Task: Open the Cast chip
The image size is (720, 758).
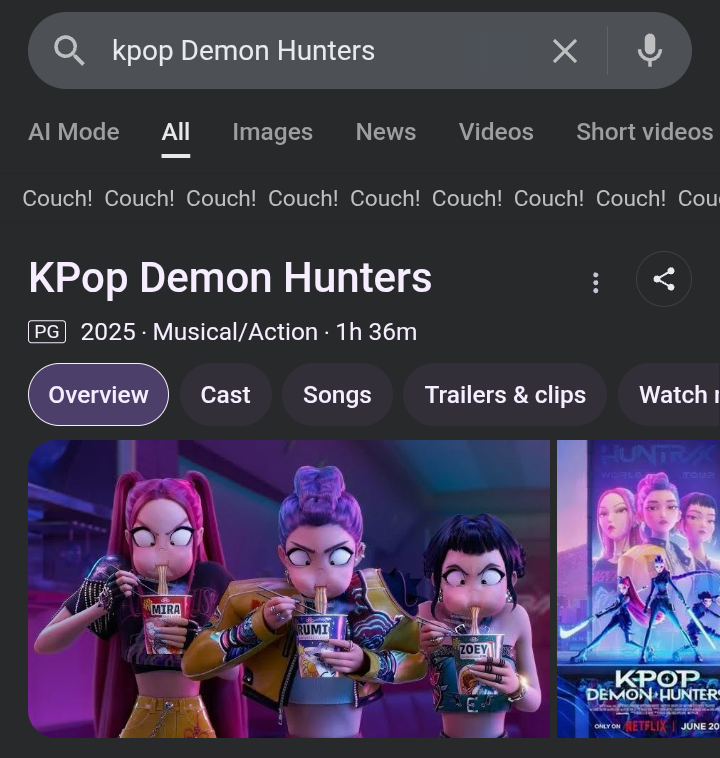Action: click(x=226, y=395)
